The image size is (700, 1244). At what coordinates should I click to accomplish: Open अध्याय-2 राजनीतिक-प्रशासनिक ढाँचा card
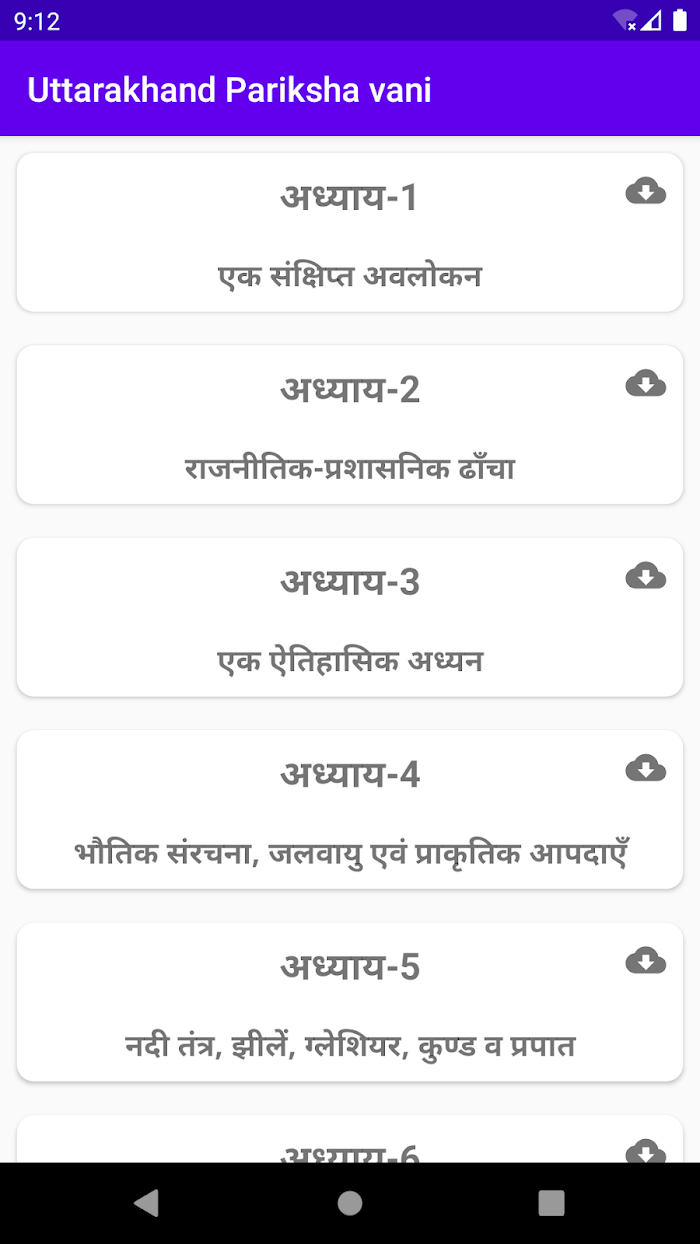point(350,424)
